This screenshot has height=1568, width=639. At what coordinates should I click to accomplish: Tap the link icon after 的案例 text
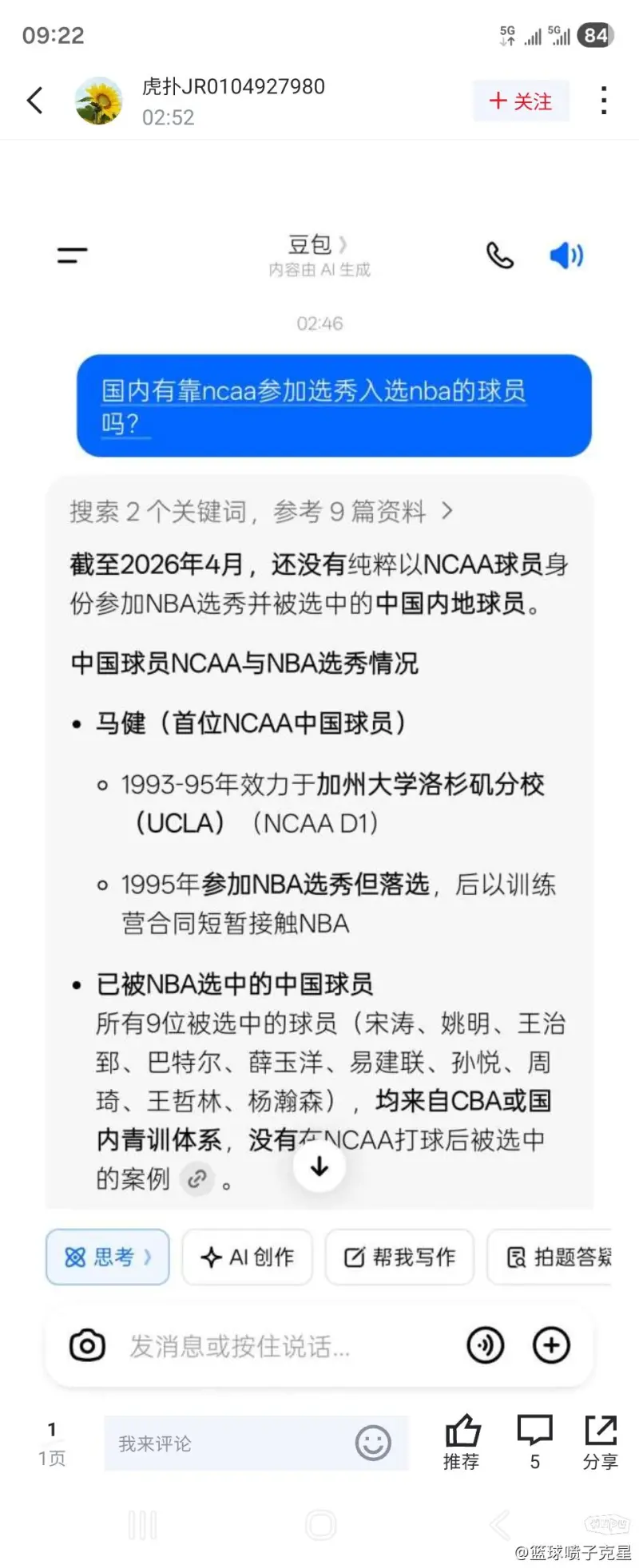[197, 1179]
